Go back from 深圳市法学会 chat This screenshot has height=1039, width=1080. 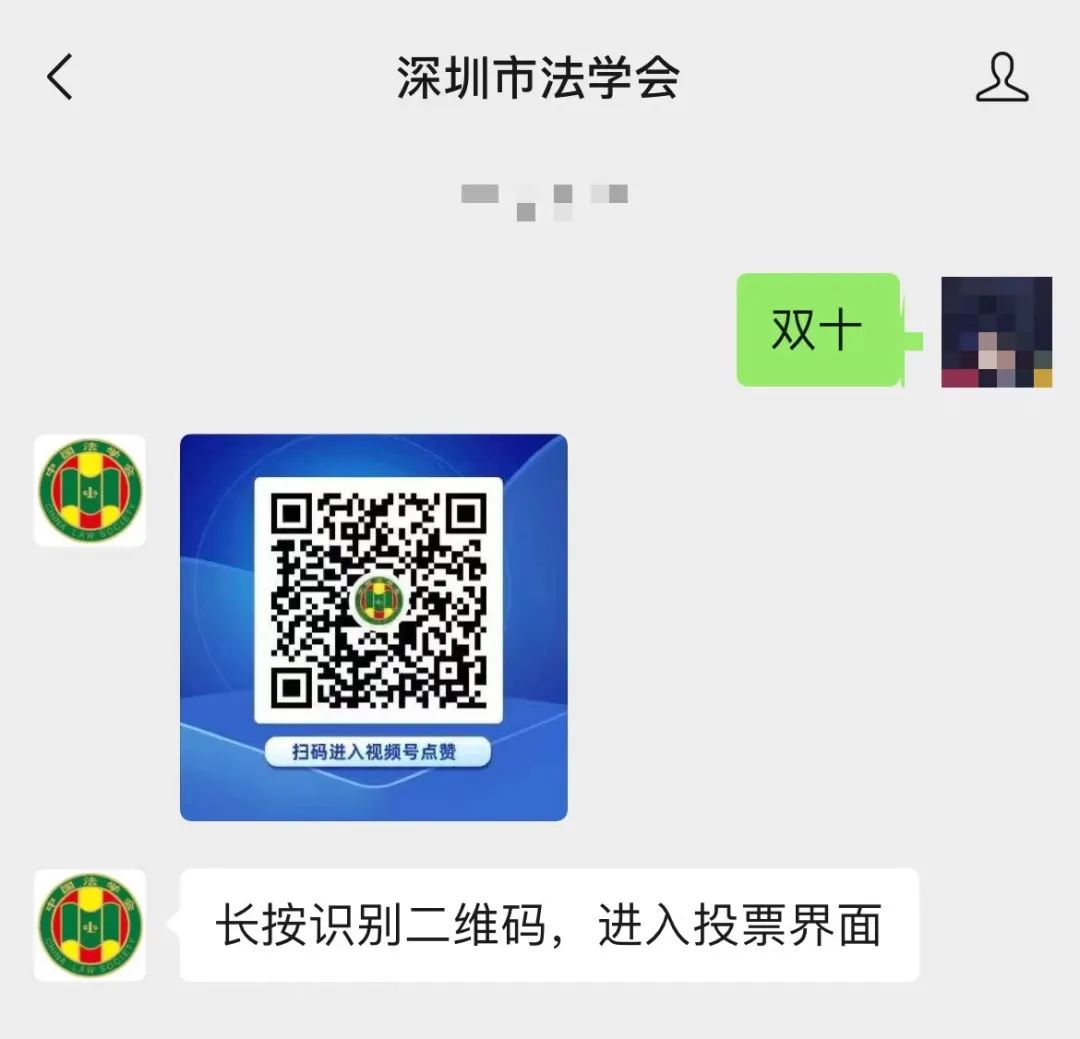tap(60, 77)
